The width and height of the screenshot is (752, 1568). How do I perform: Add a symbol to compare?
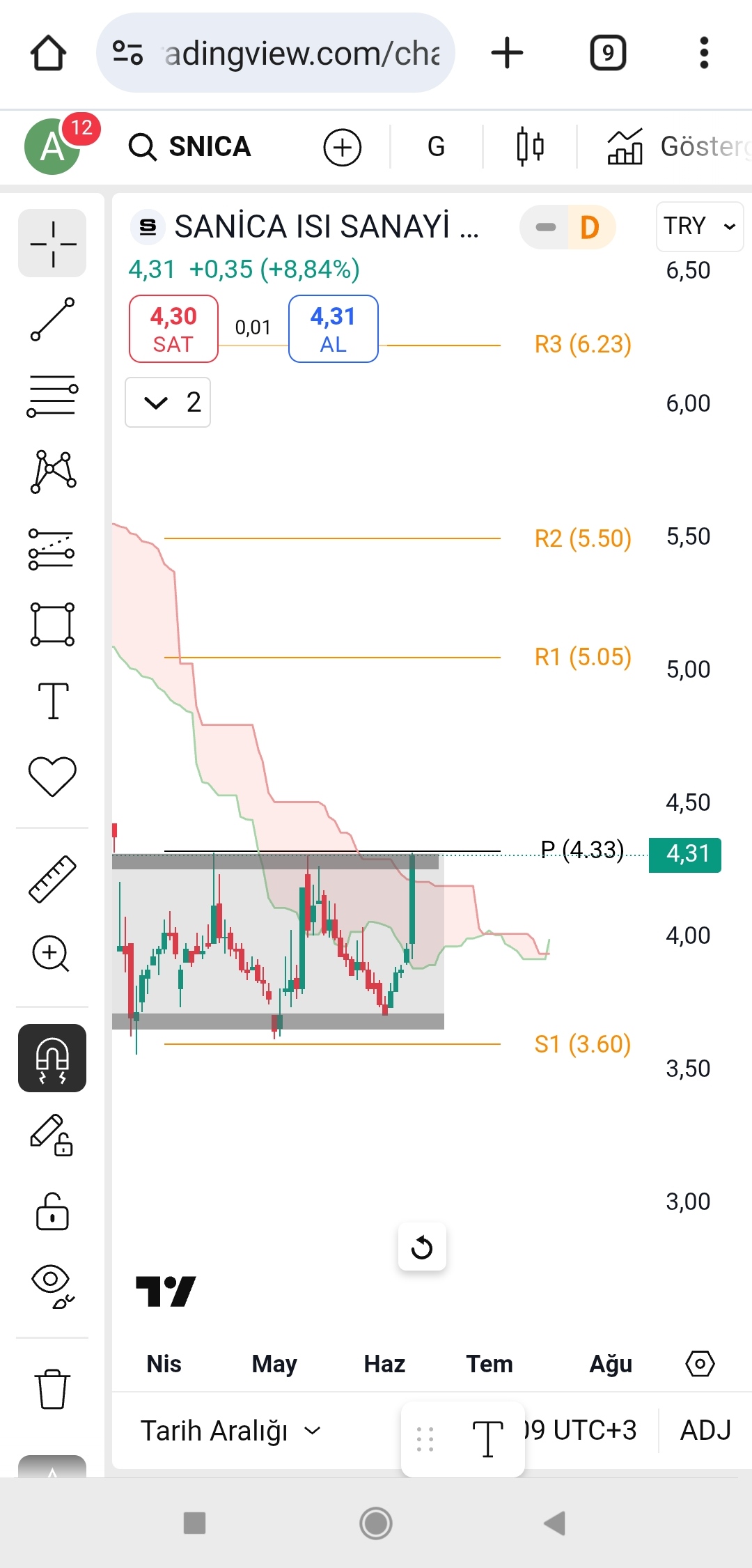tap(342, 147)
